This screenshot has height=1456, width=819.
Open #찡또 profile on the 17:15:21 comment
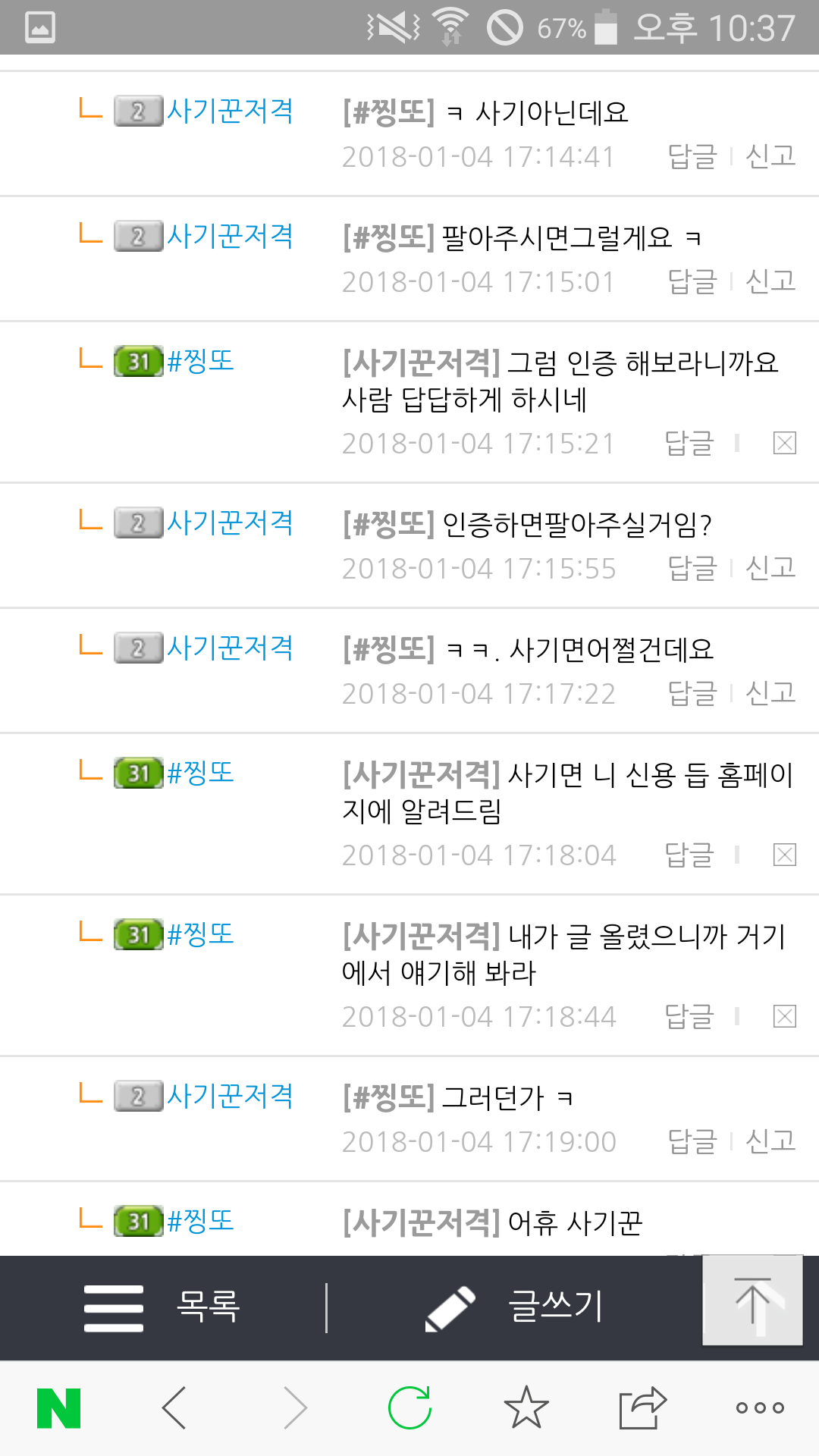[x=201, y=361]
